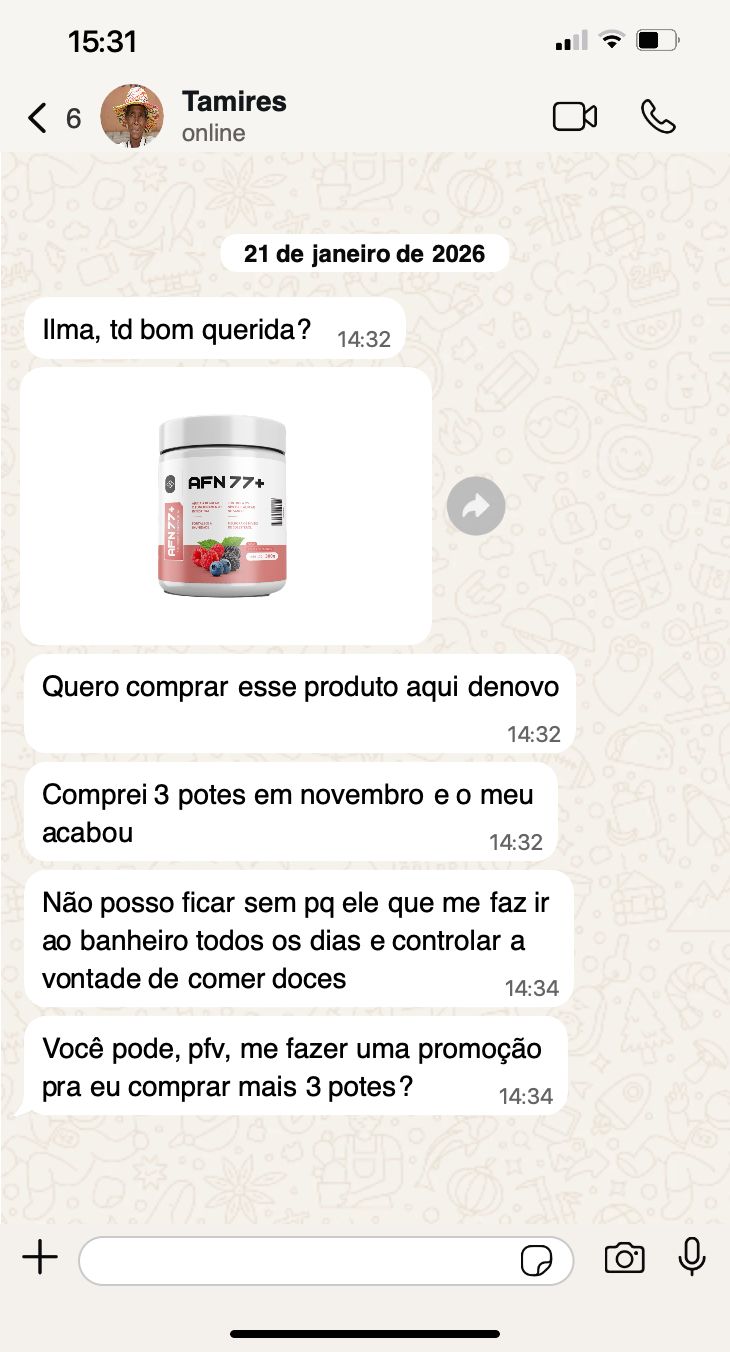Open the camera
This screenshot has width=730, height=1352.
[624, 1258]
